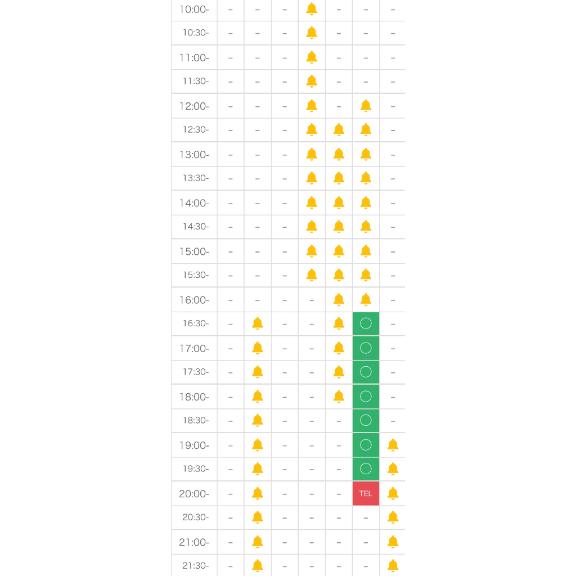This screenshot has width=576, height=576.
Task: Book the open 17:00 green circle slot
Action: (366, 348)
